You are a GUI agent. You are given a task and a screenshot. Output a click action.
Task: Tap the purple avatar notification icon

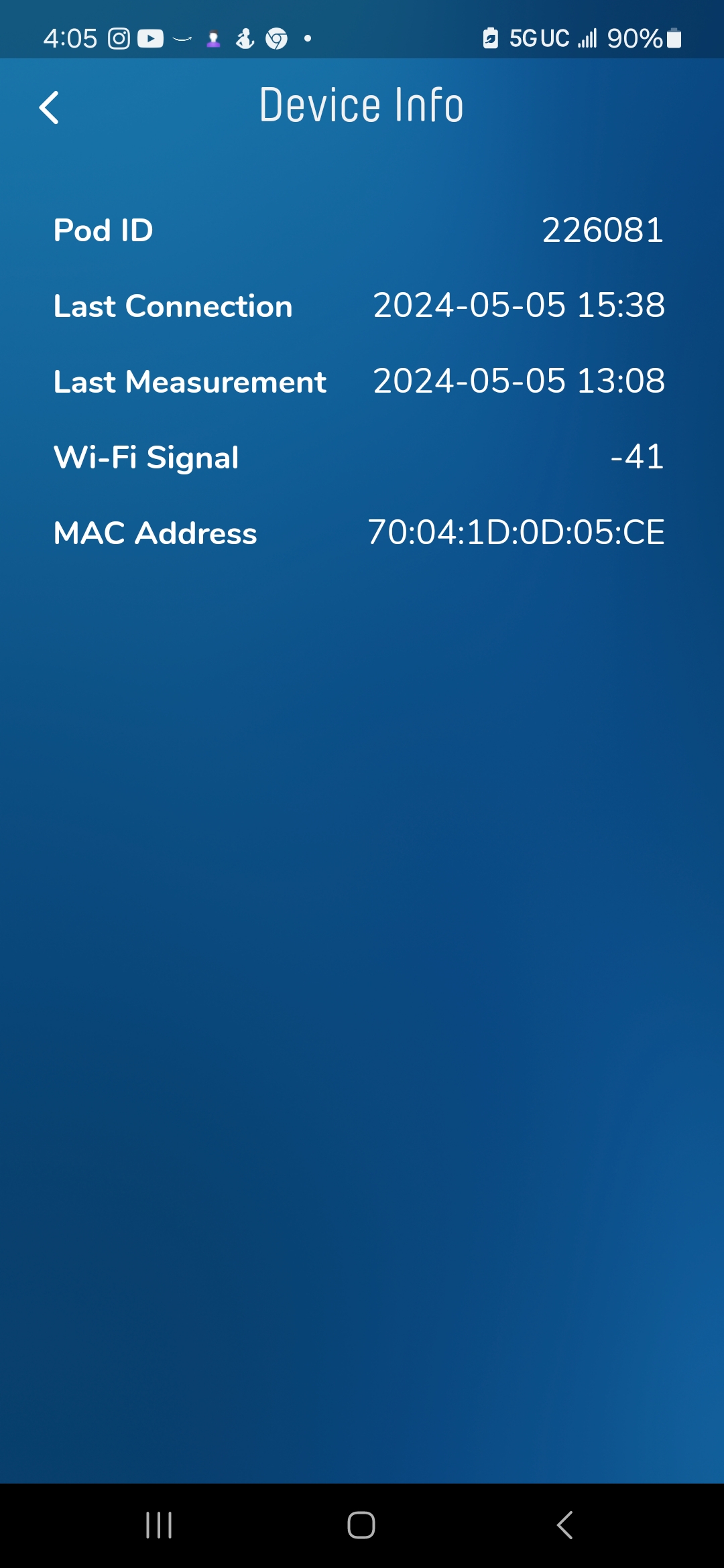[x=212, y=39]
